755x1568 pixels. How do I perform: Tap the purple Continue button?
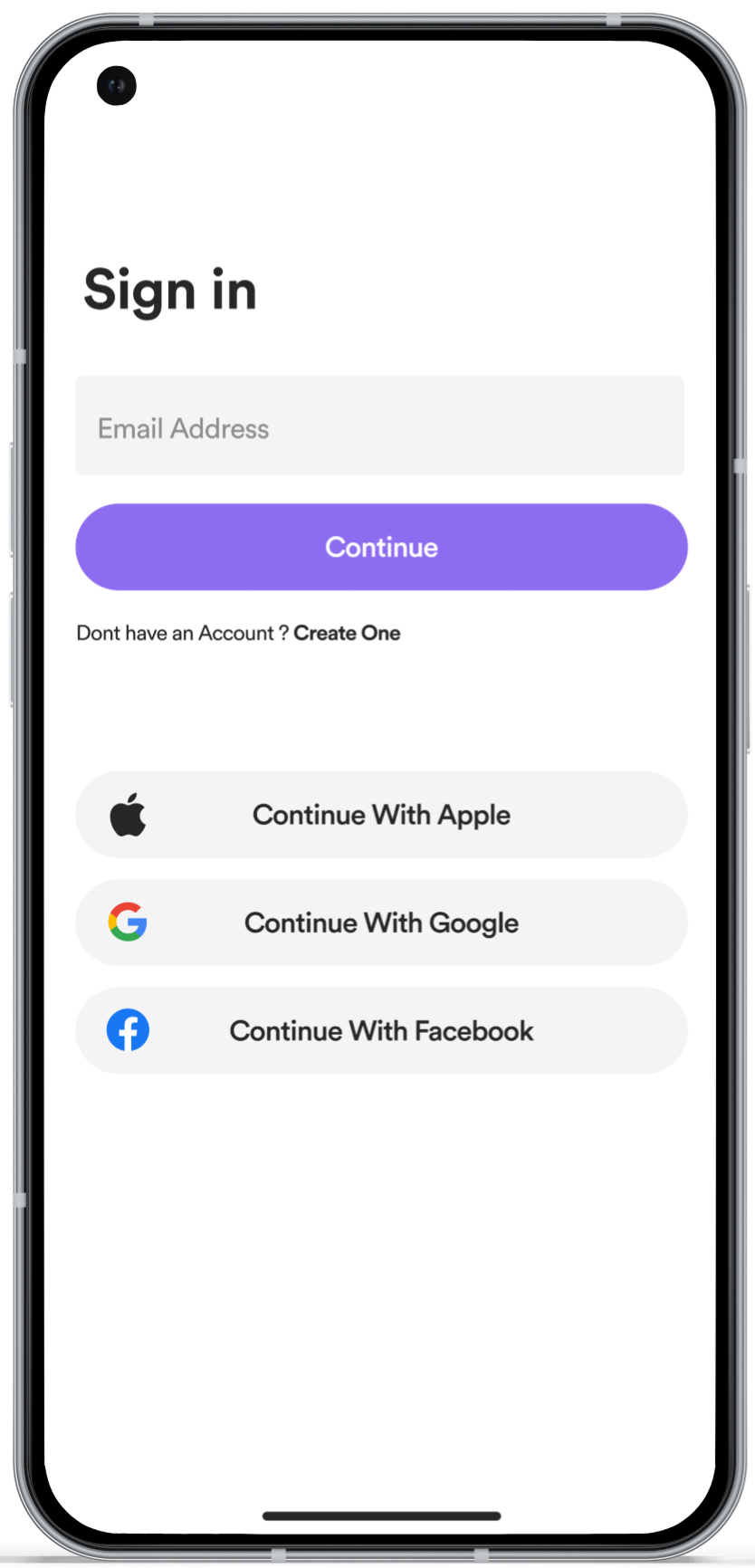(381, 547)
